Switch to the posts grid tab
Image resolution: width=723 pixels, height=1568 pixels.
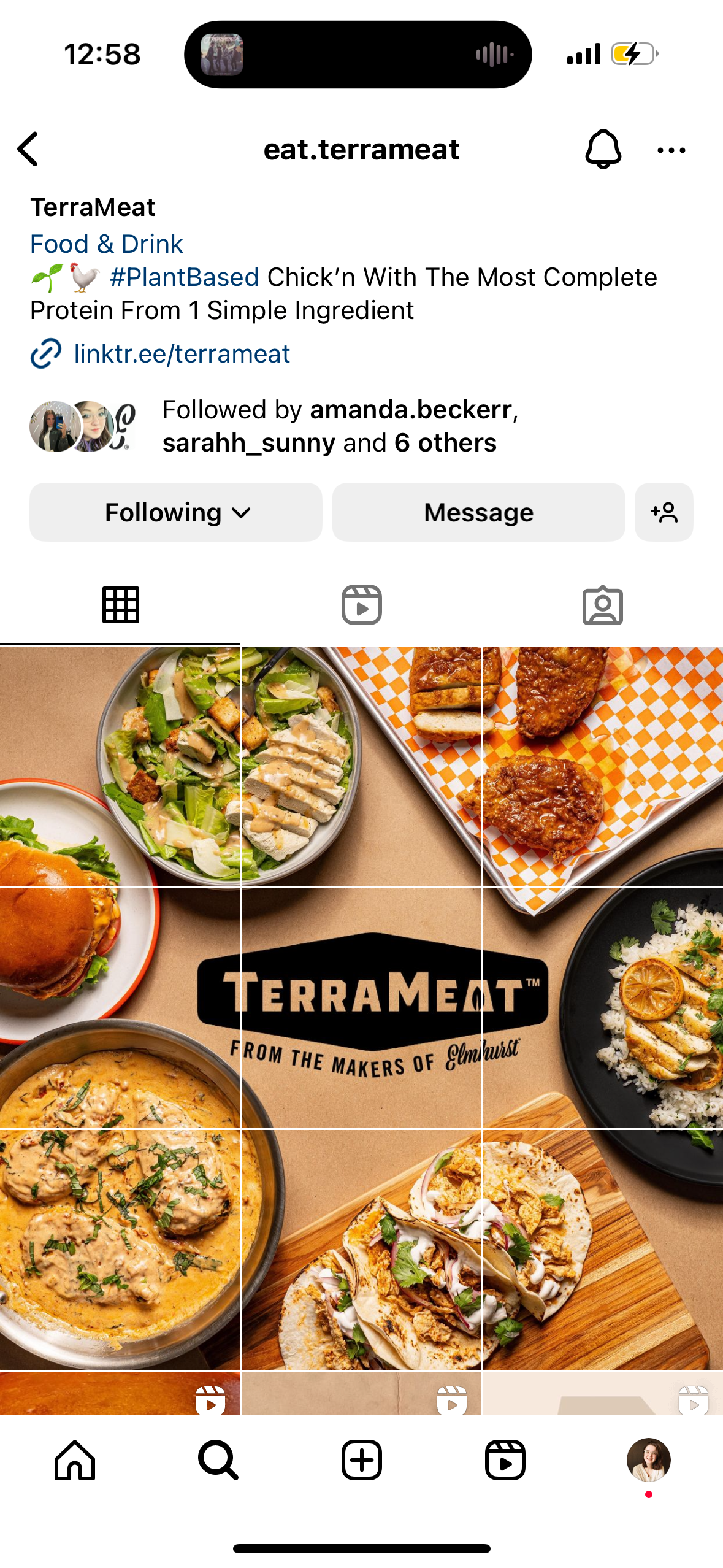pos(120,605)
